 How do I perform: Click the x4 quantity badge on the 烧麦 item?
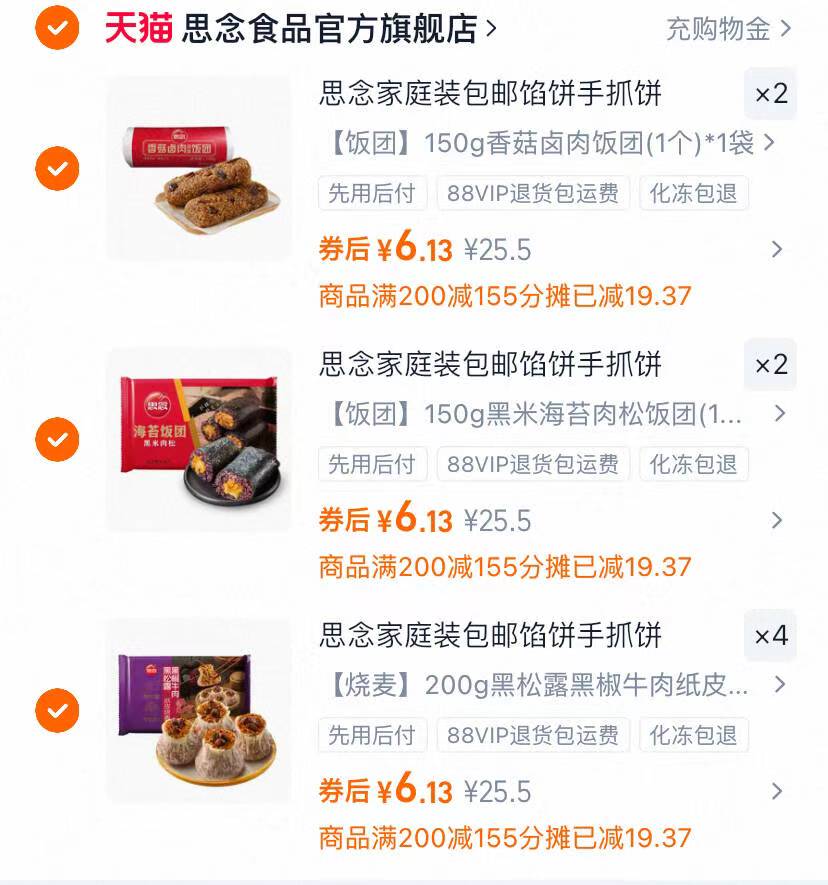[x=770, y=636]
